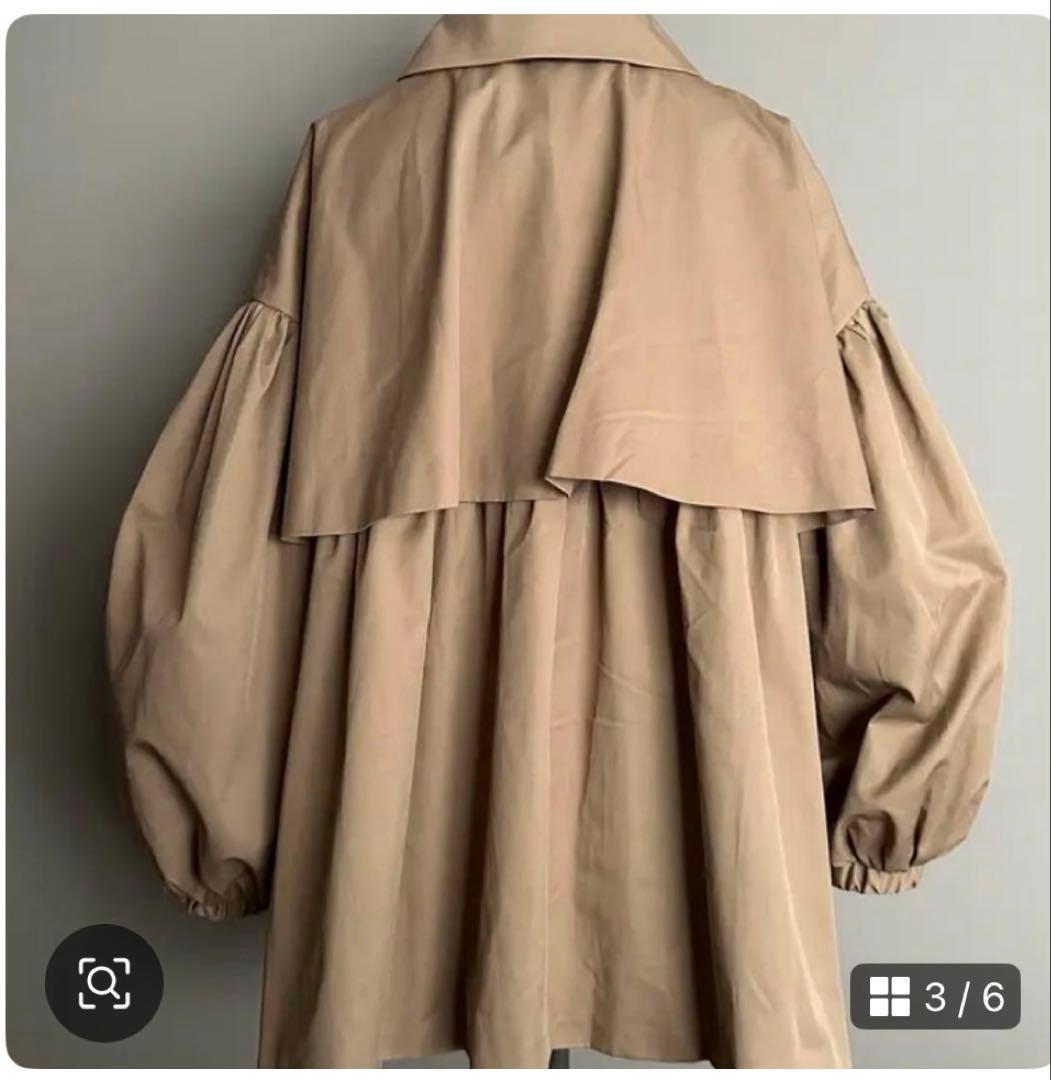
Task: Open the 3 / 6 image gallery grid
Action: coord(935,996)
